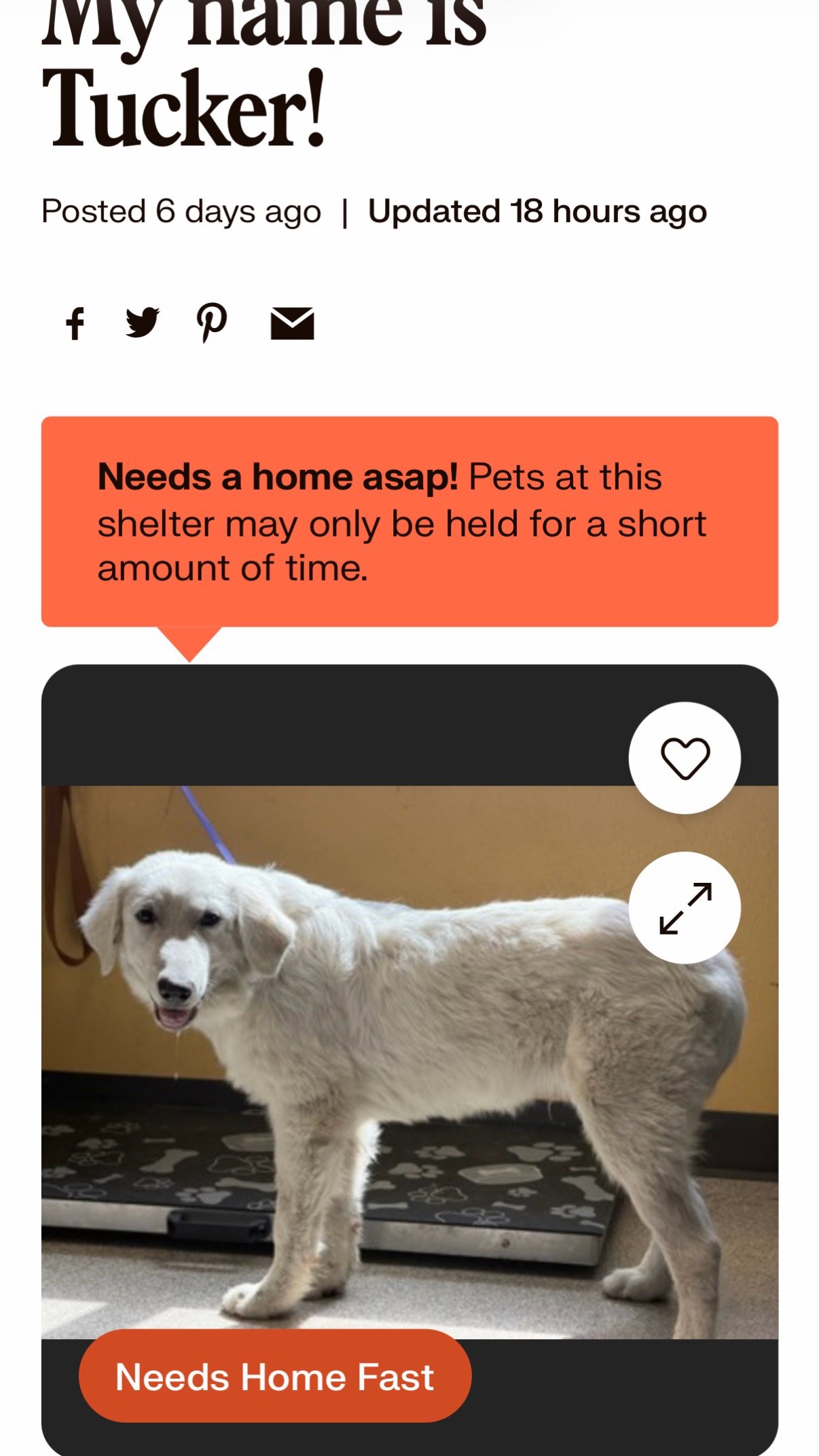Share Tucker's listing on Twitter
This screenshot has width=819, height=1456.
[143, 323]
